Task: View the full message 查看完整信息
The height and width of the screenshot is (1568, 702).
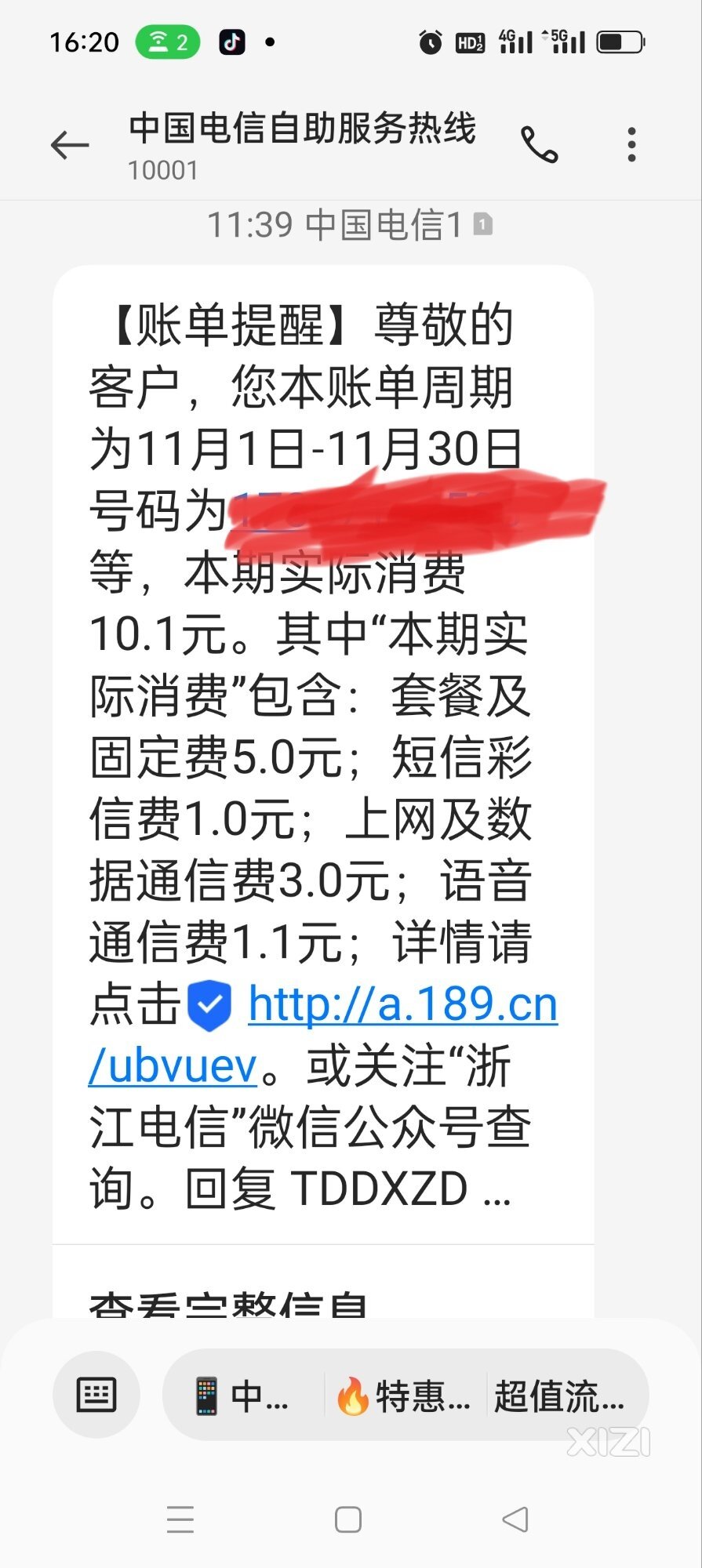Action: coord(227,1305)
